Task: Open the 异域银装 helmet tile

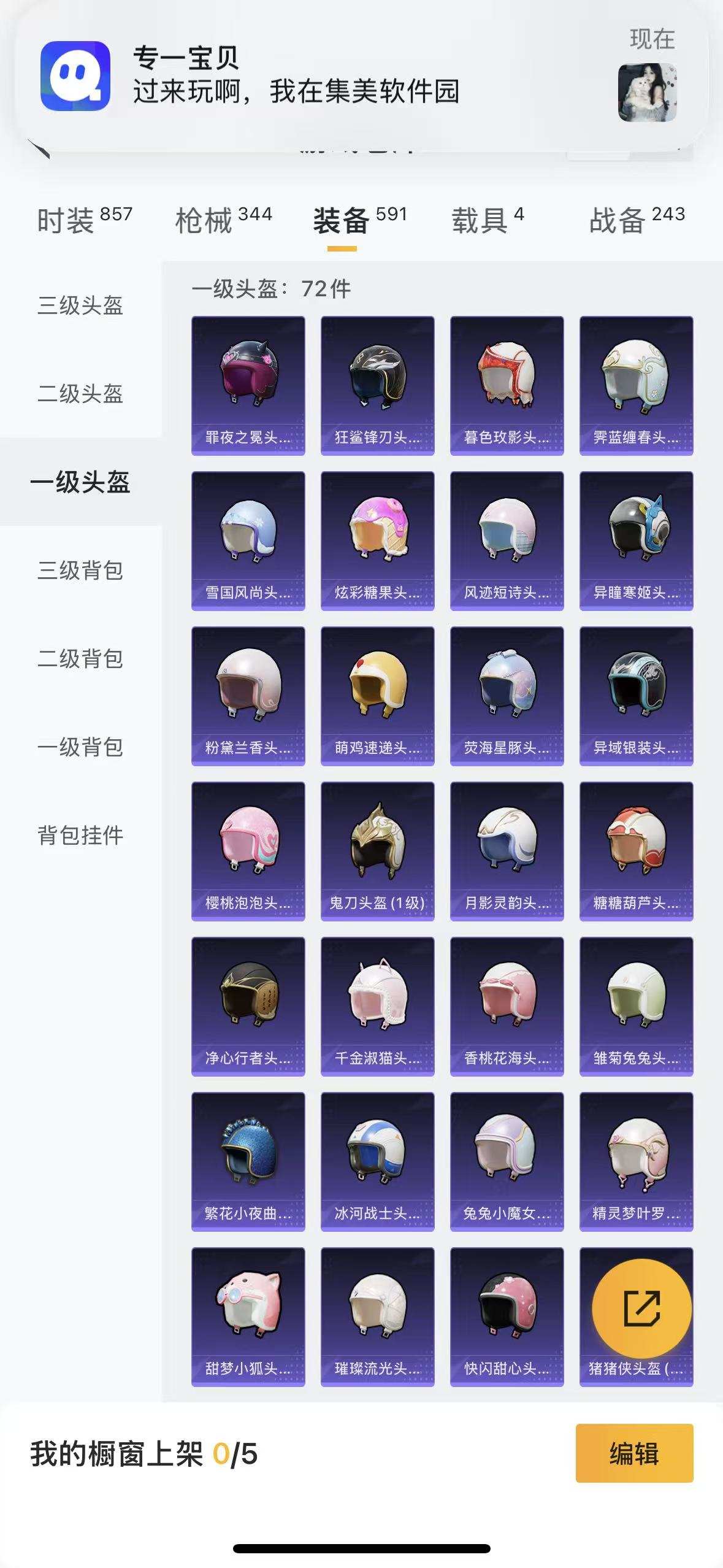Action: pyautogui.click(x=636, y=696)
